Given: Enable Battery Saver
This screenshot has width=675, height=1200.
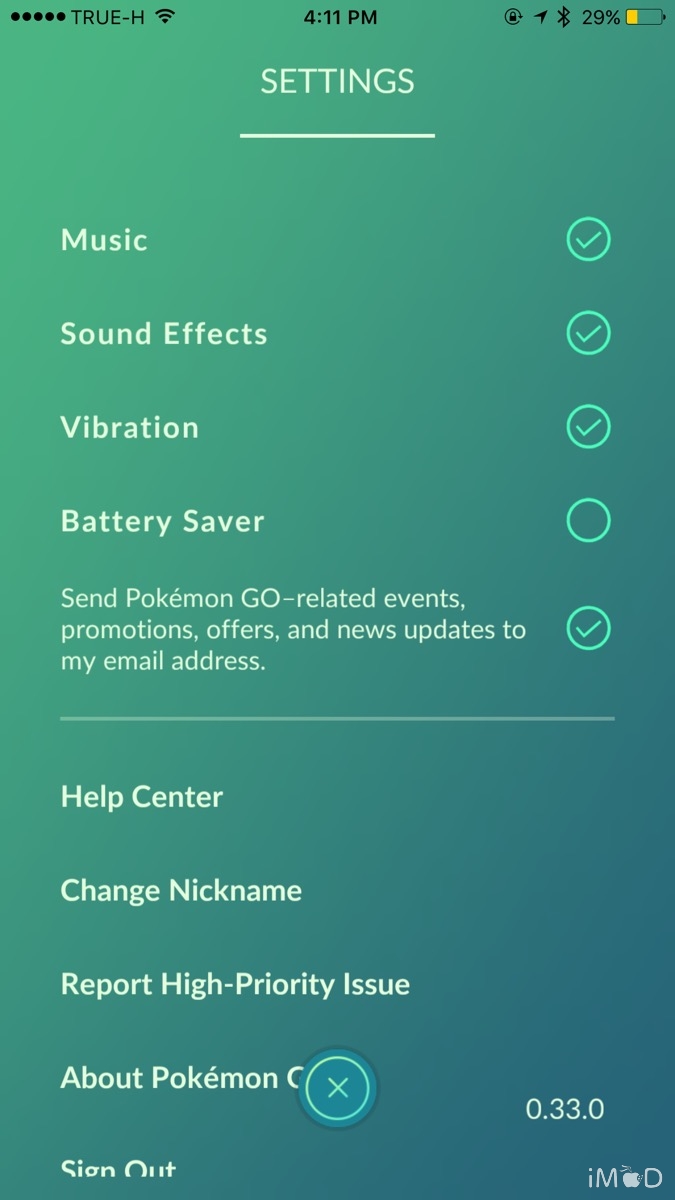Looking at the screenshot, I should pyautogui.click(x=588, y=520).
